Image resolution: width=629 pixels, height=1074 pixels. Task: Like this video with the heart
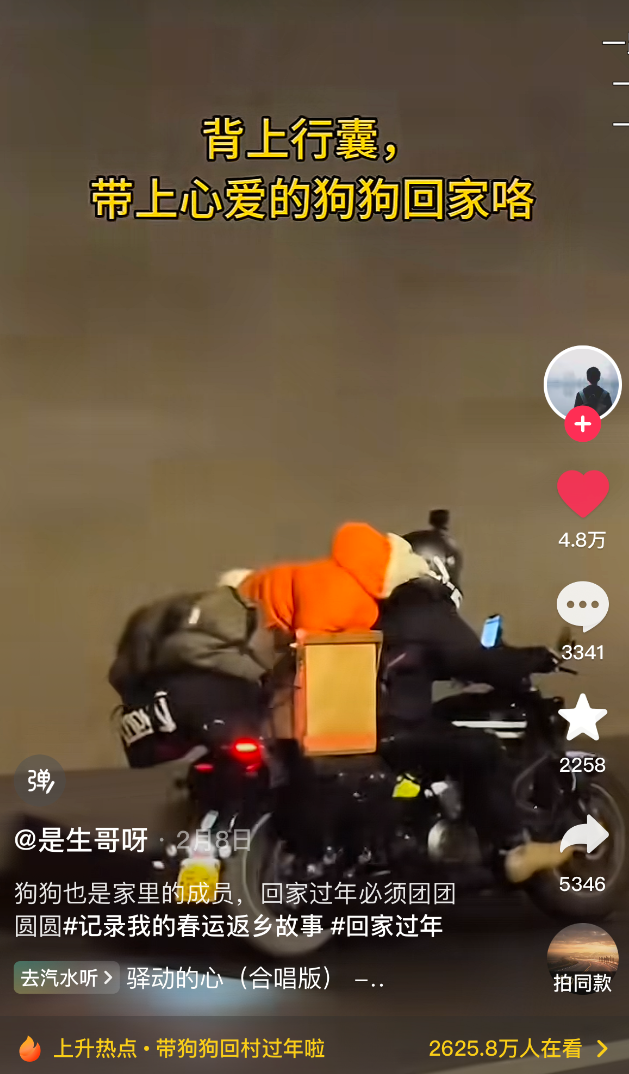pyautogui.click(x=582, y=493)
